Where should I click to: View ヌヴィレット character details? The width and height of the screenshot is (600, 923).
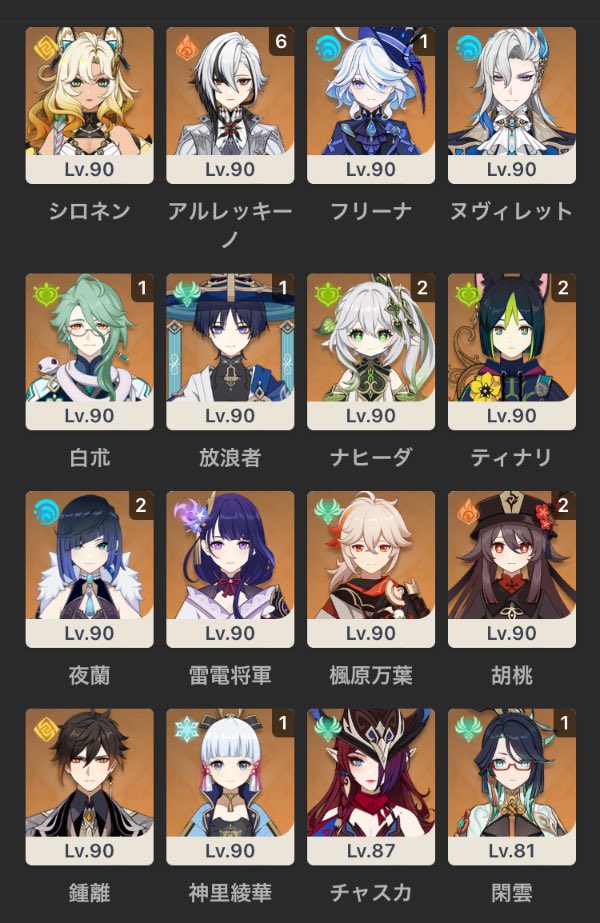pos(512,104)
